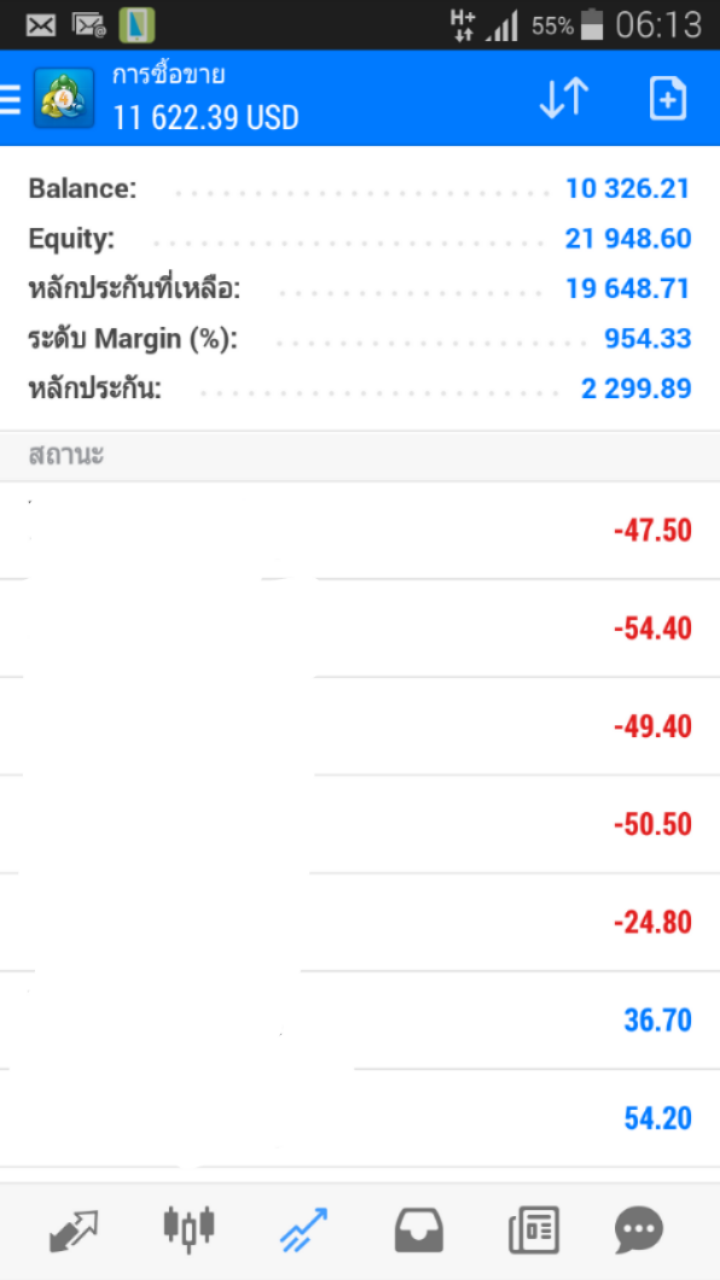This screenshot has width=720, height=1280.
Task: Open the position showing -50.50
Action: 360,824
